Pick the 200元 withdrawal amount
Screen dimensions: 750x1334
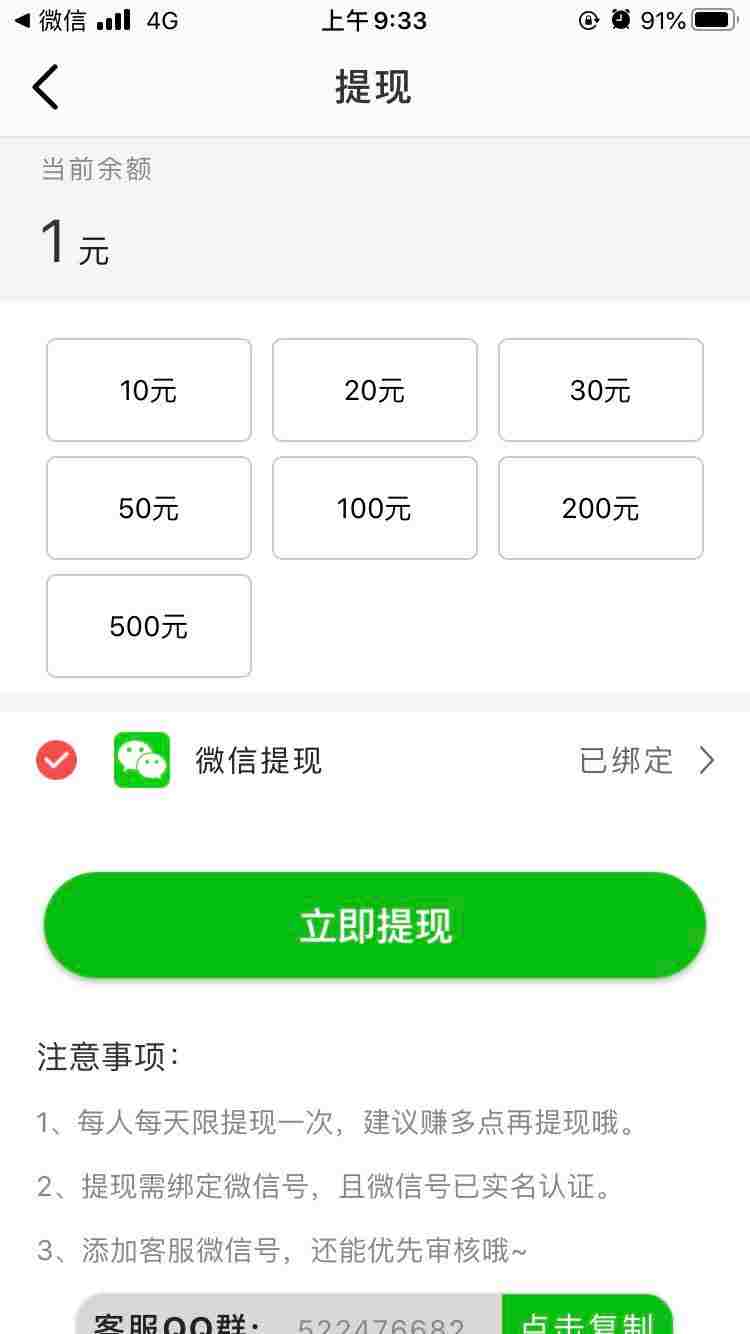601,508
